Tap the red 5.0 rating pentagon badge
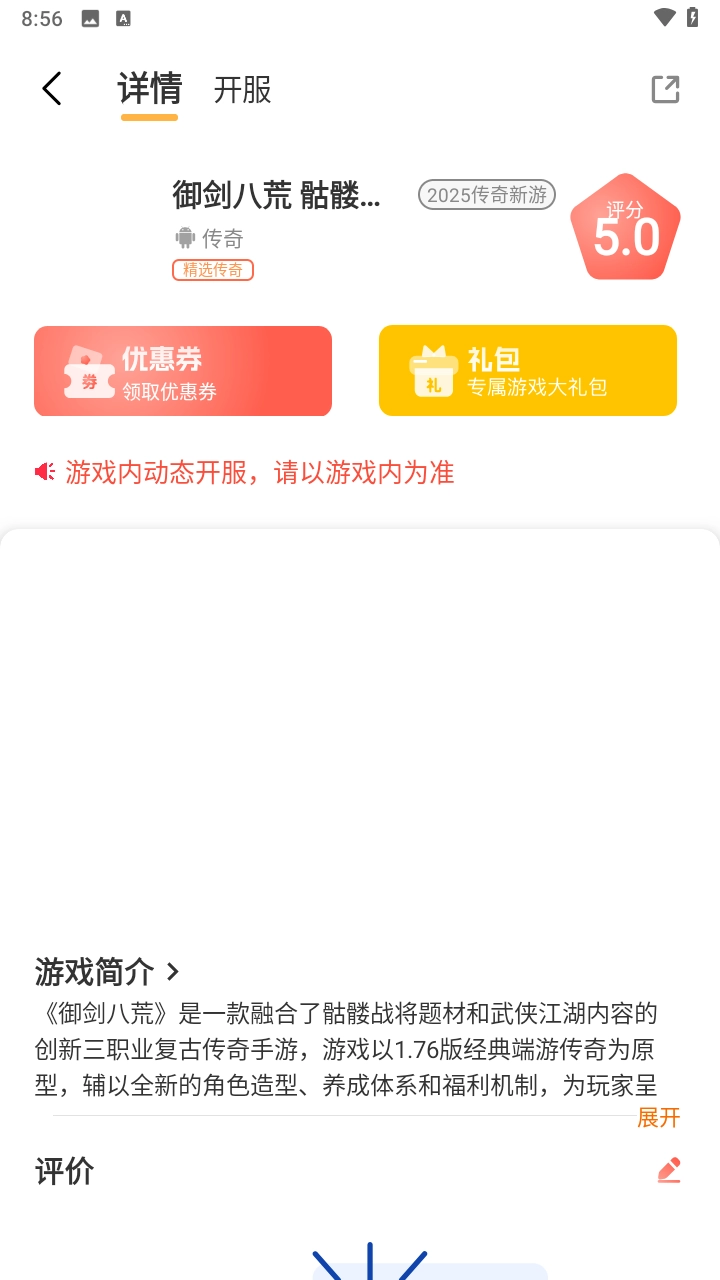 pyautogui.click(x=625, y=226)
